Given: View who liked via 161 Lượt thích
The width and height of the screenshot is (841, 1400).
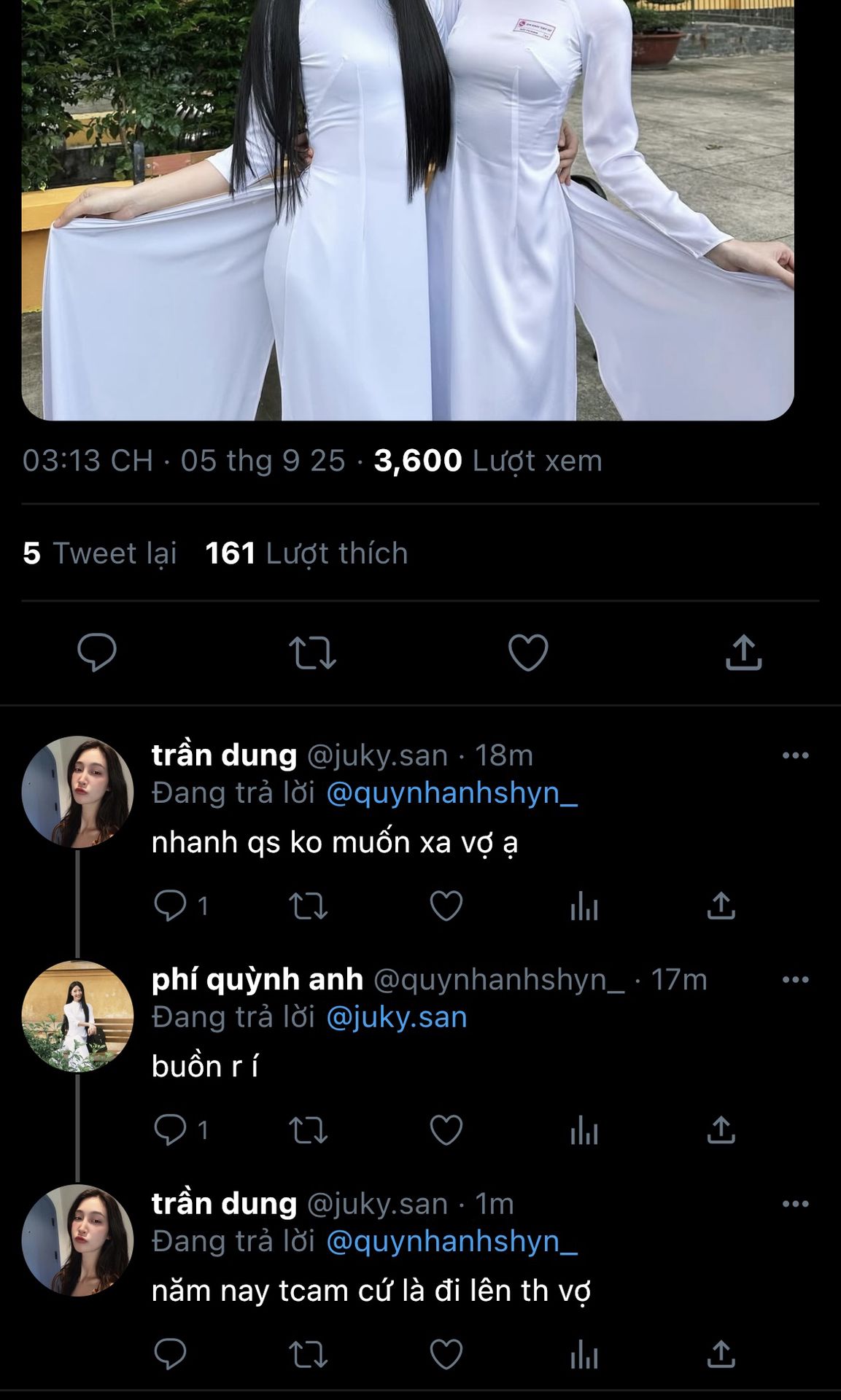Looking at the screenshot, I should click(306, 553).
